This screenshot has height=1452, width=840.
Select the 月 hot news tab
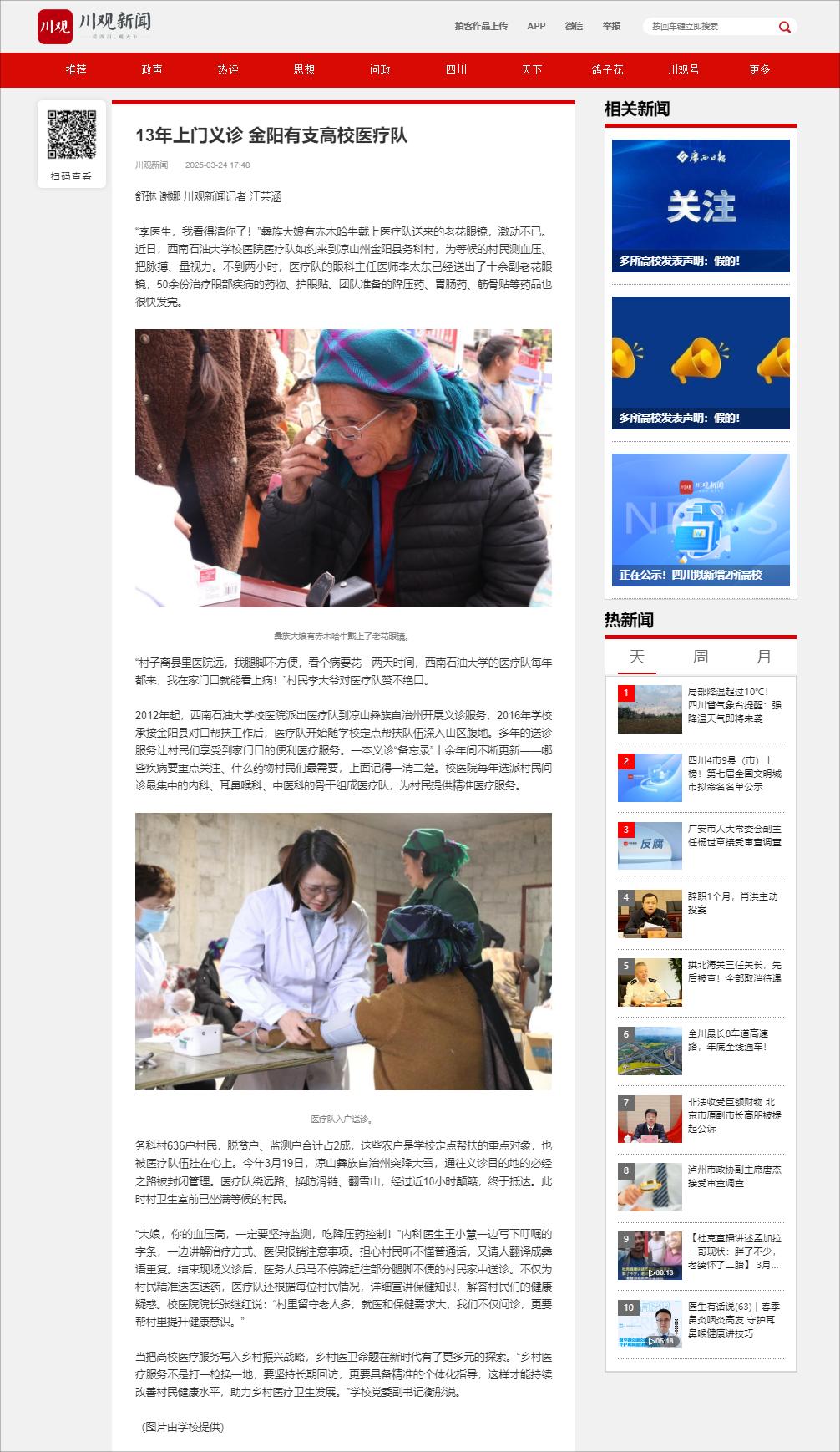[x=764, y=657]
